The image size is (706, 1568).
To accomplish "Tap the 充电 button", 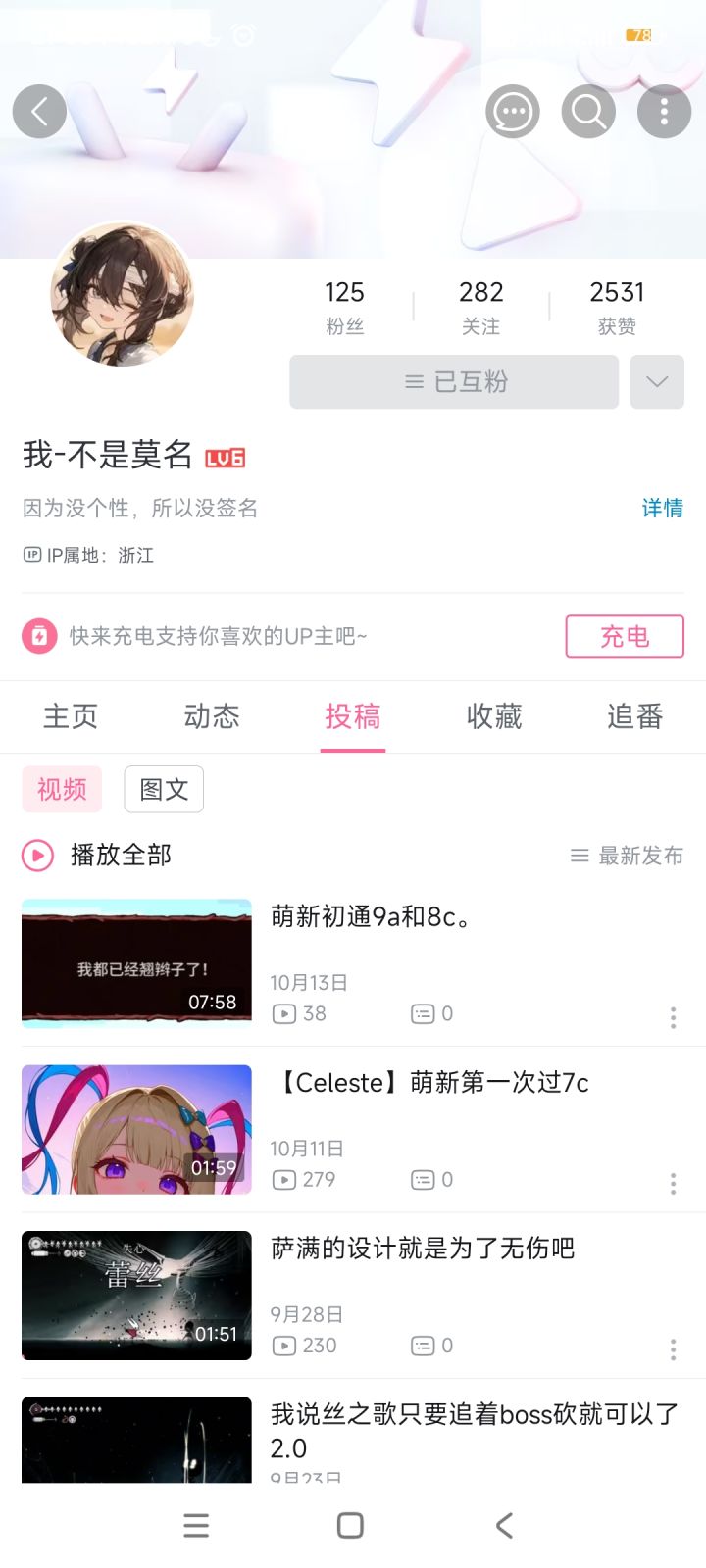I will pyautogui.click(x=625, y=636).
